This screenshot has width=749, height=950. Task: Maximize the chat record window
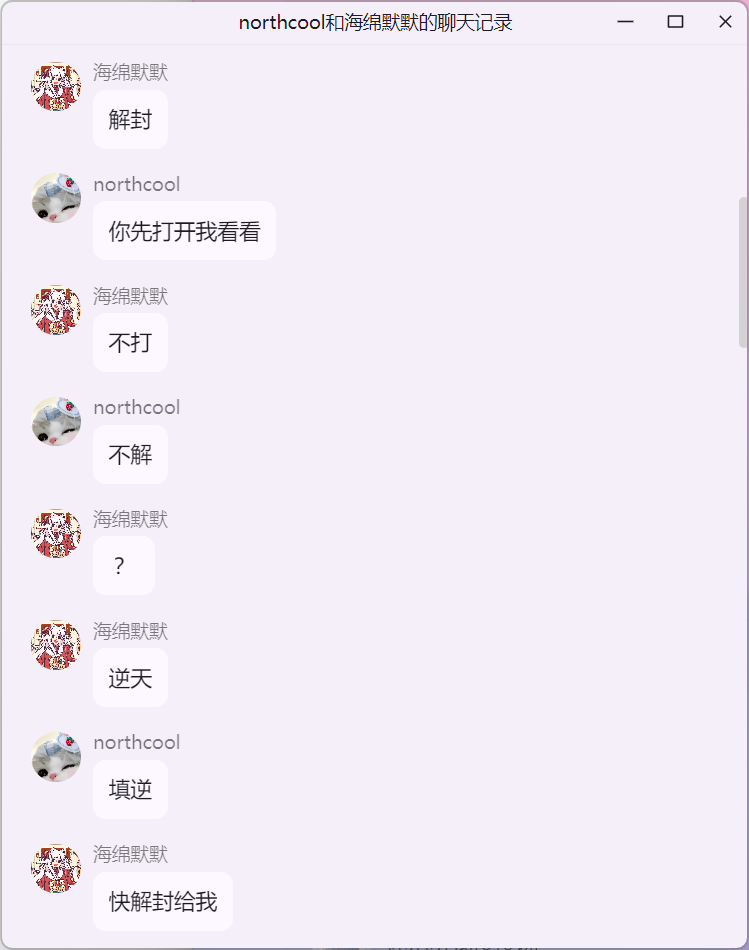pyautogui.click(x=675, y=22)
